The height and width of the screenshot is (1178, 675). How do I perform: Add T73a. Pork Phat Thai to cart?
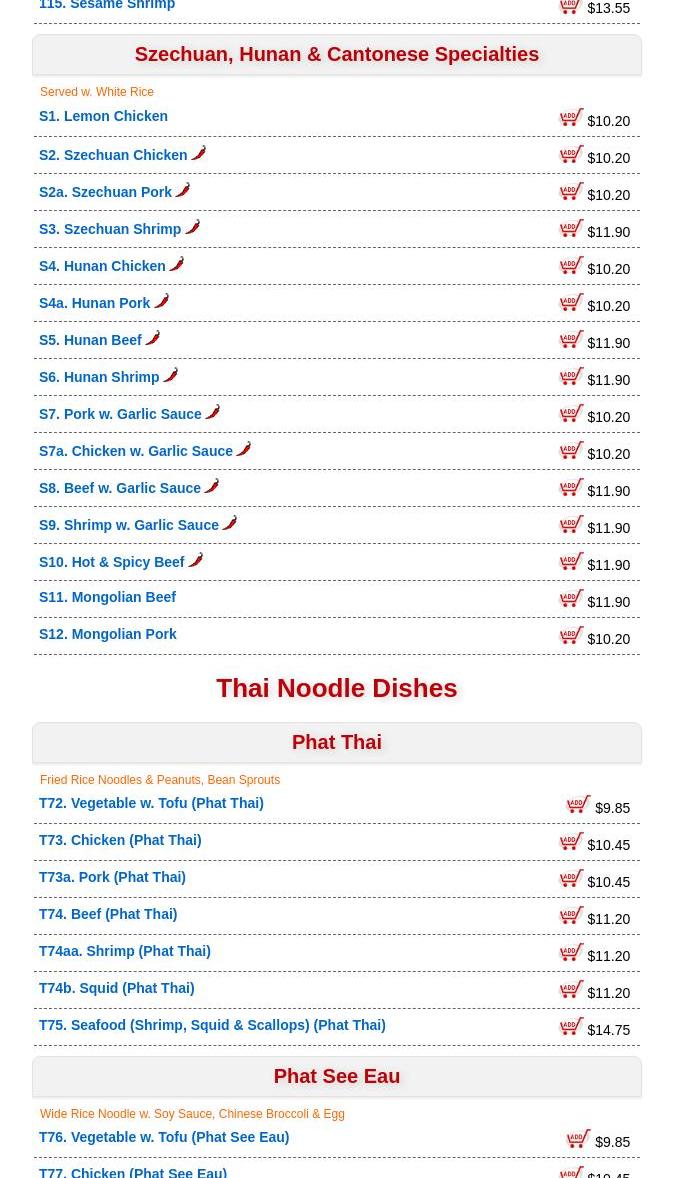click(571, 879)
